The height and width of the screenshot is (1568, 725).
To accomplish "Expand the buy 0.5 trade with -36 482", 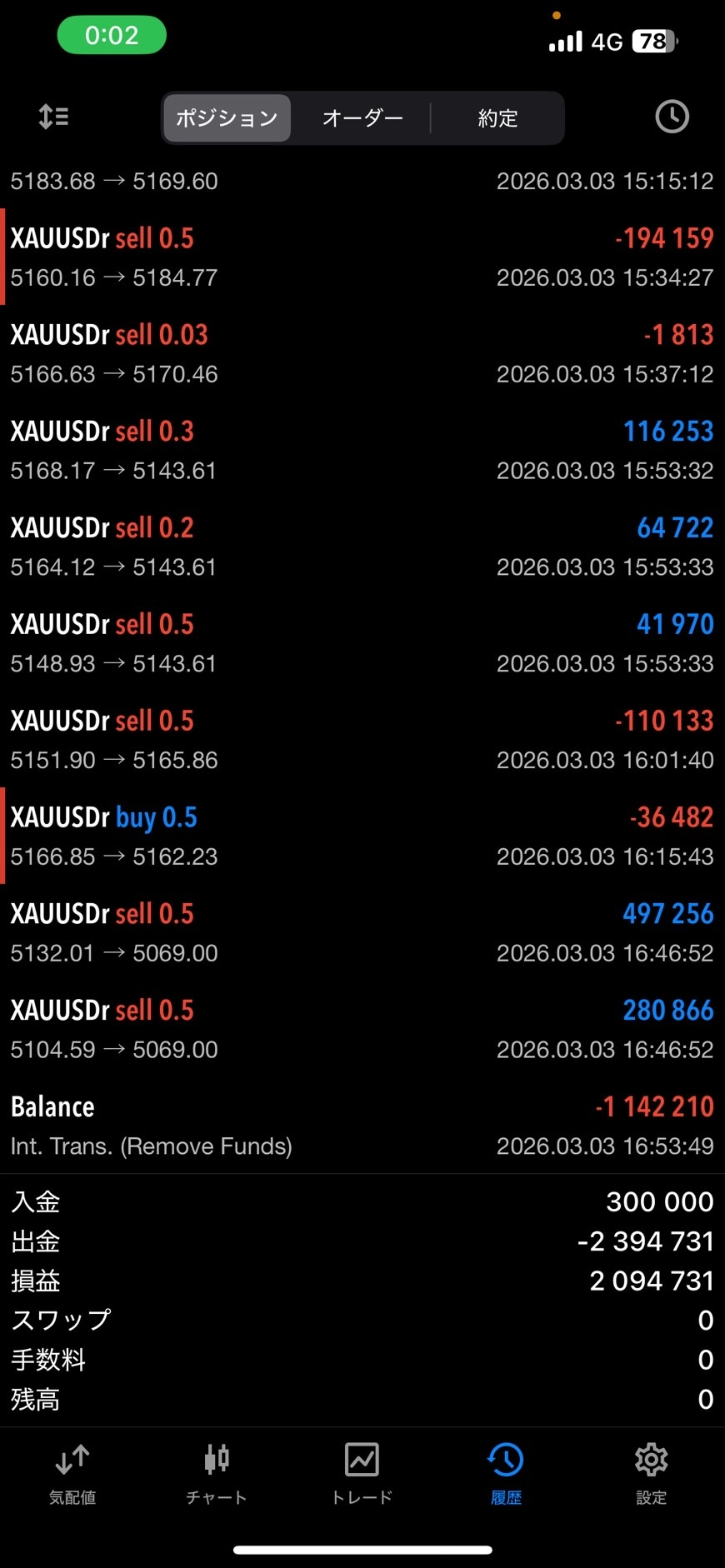I will [362, 836].
